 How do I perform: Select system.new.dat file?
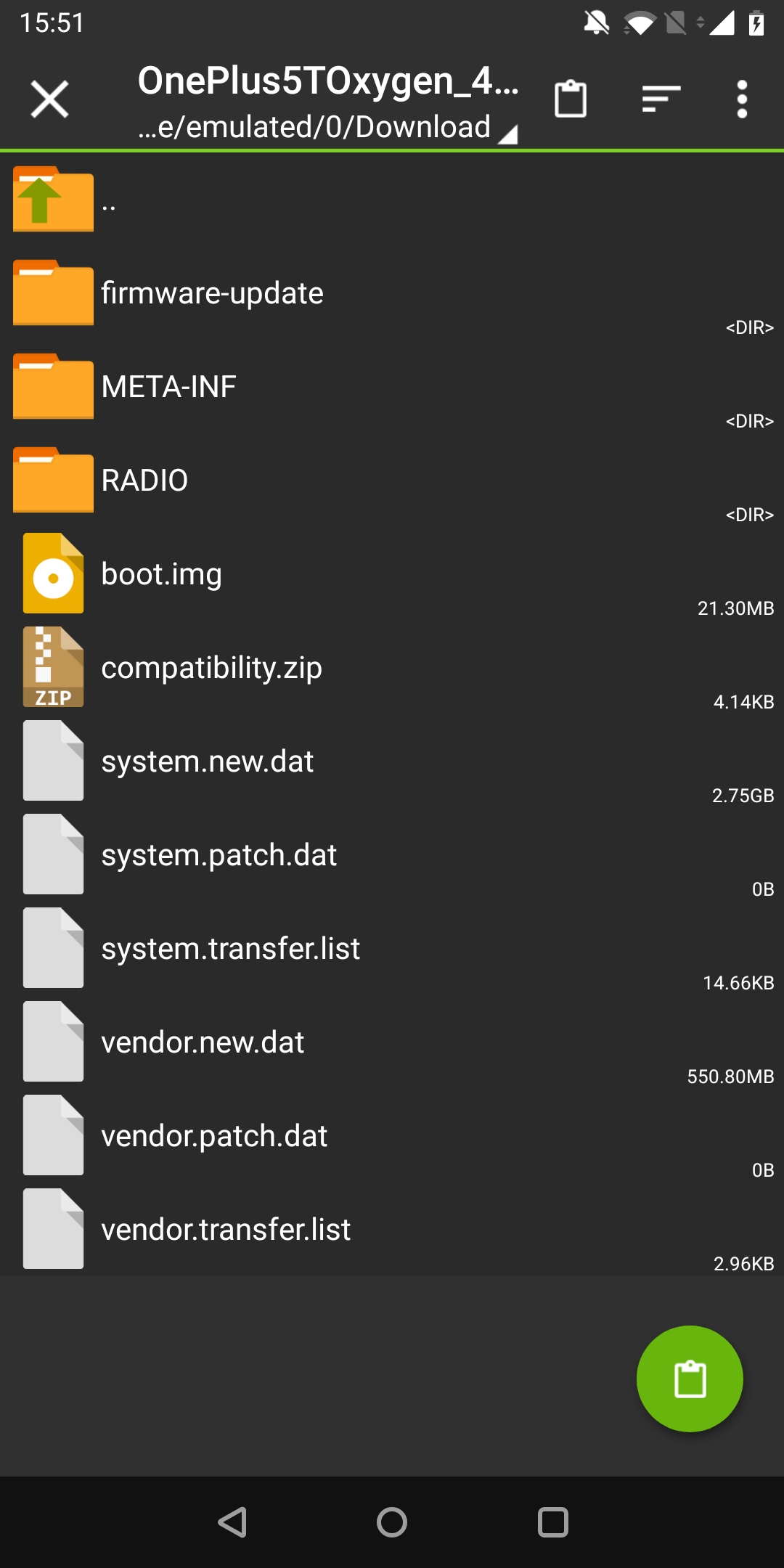coord(207,761)
